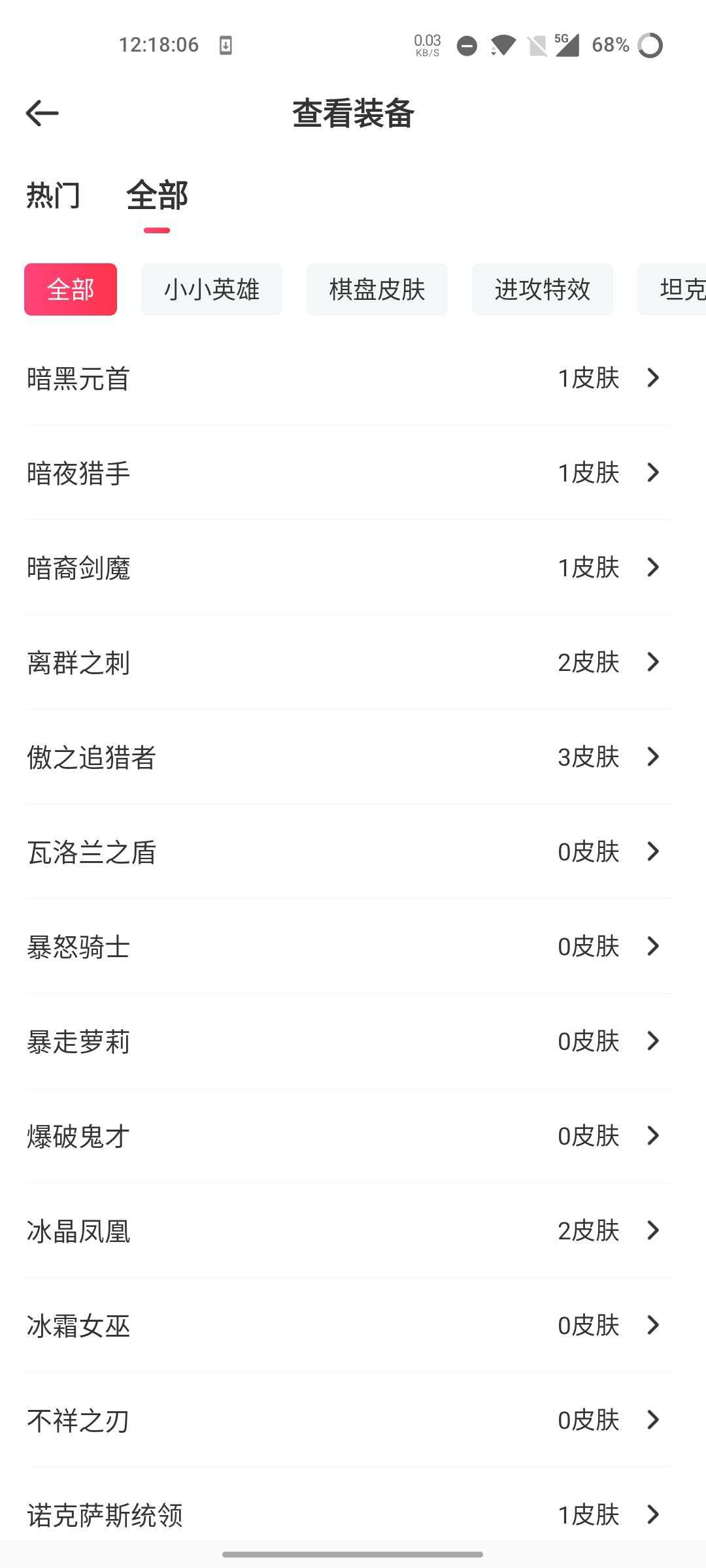Go back using the back arrow

tap(42, 112)
